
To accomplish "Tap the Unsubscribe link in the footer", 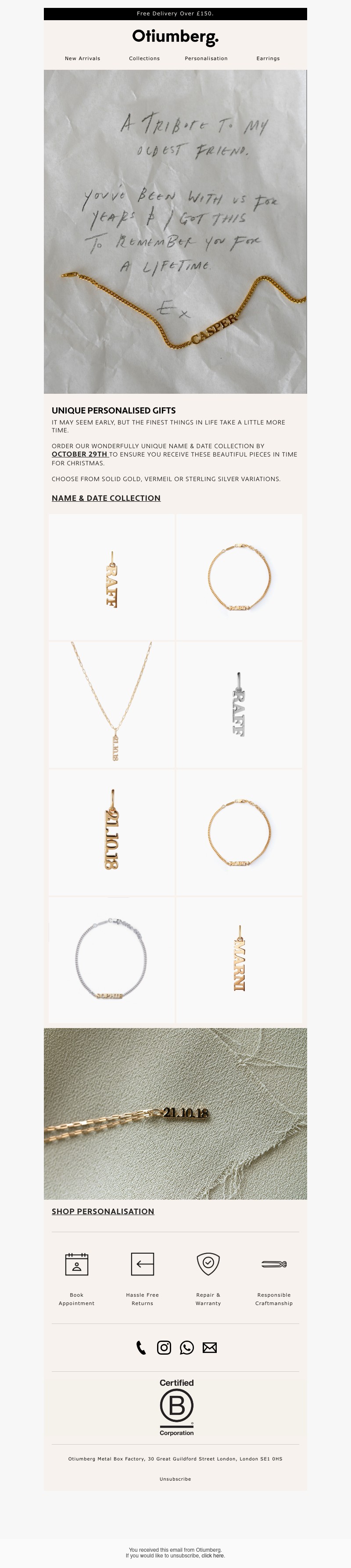I will [x=175, y=1479].
